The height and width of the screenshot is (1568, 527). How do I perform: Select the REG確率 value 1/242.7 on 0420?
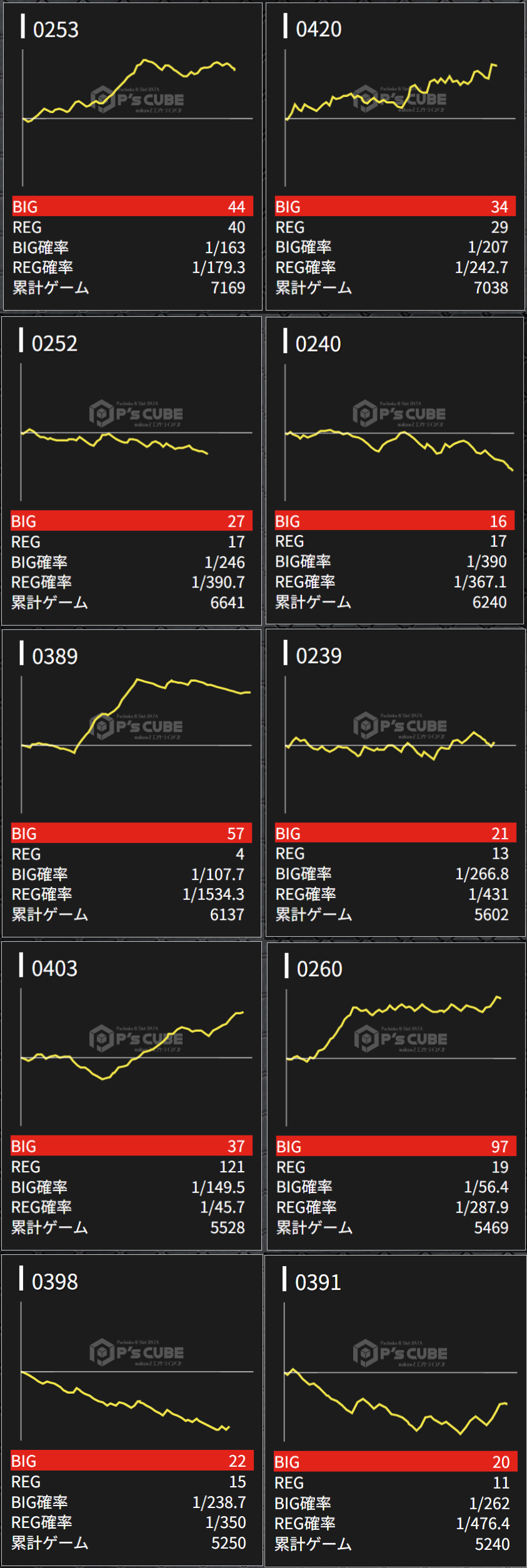pos(481,267)
